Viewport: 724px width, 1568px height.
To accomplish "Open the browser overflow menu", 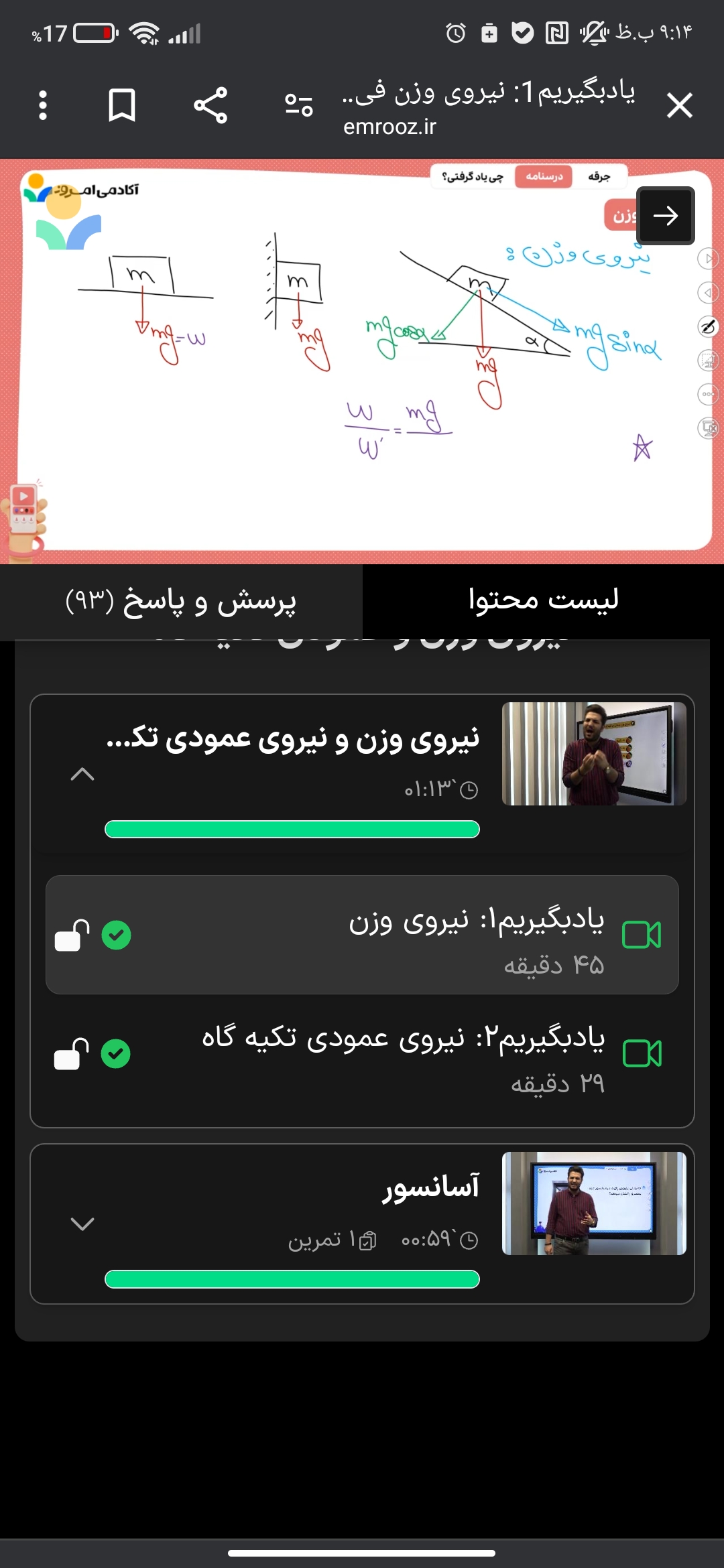I will 44,105.
